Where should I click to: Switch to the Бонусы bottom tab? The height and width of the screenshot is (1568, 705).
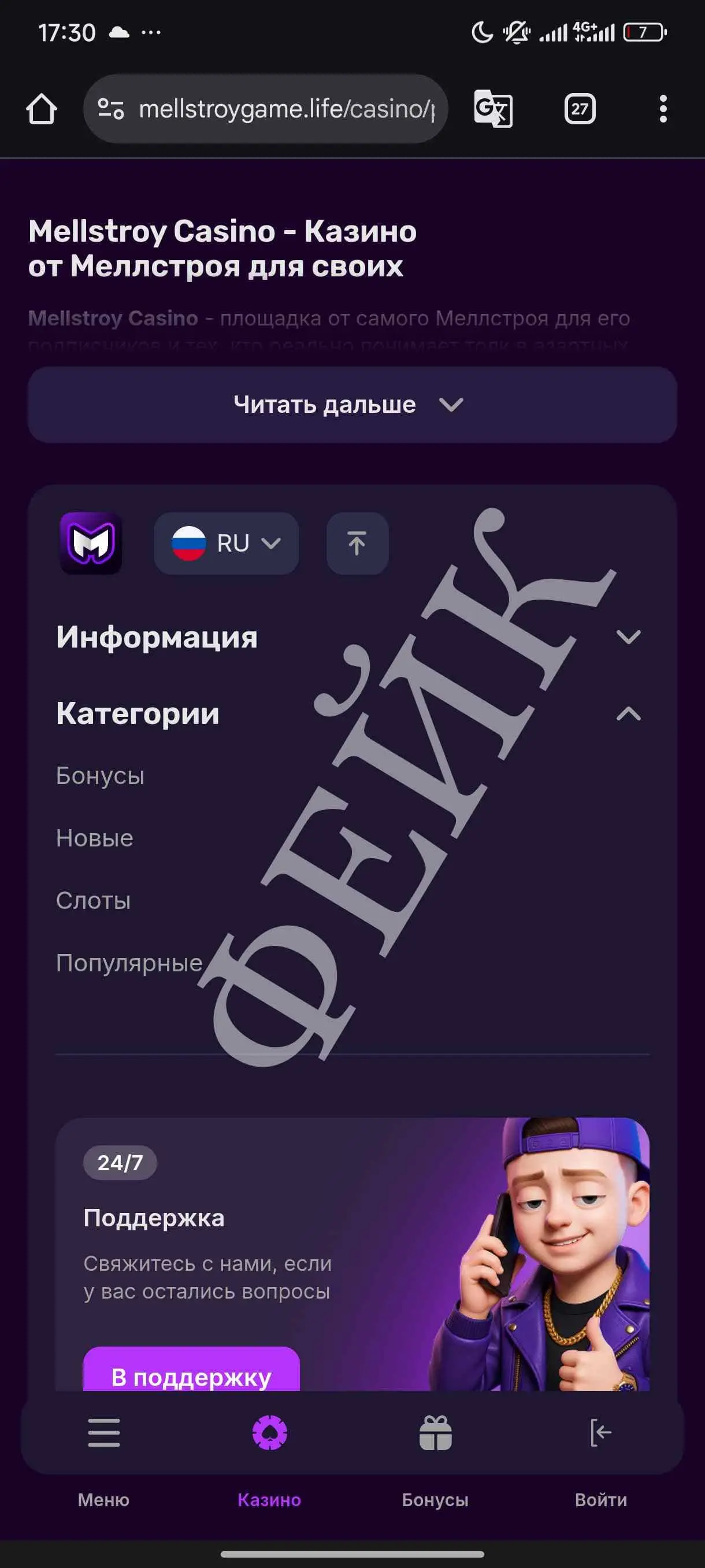point(436,1499)
